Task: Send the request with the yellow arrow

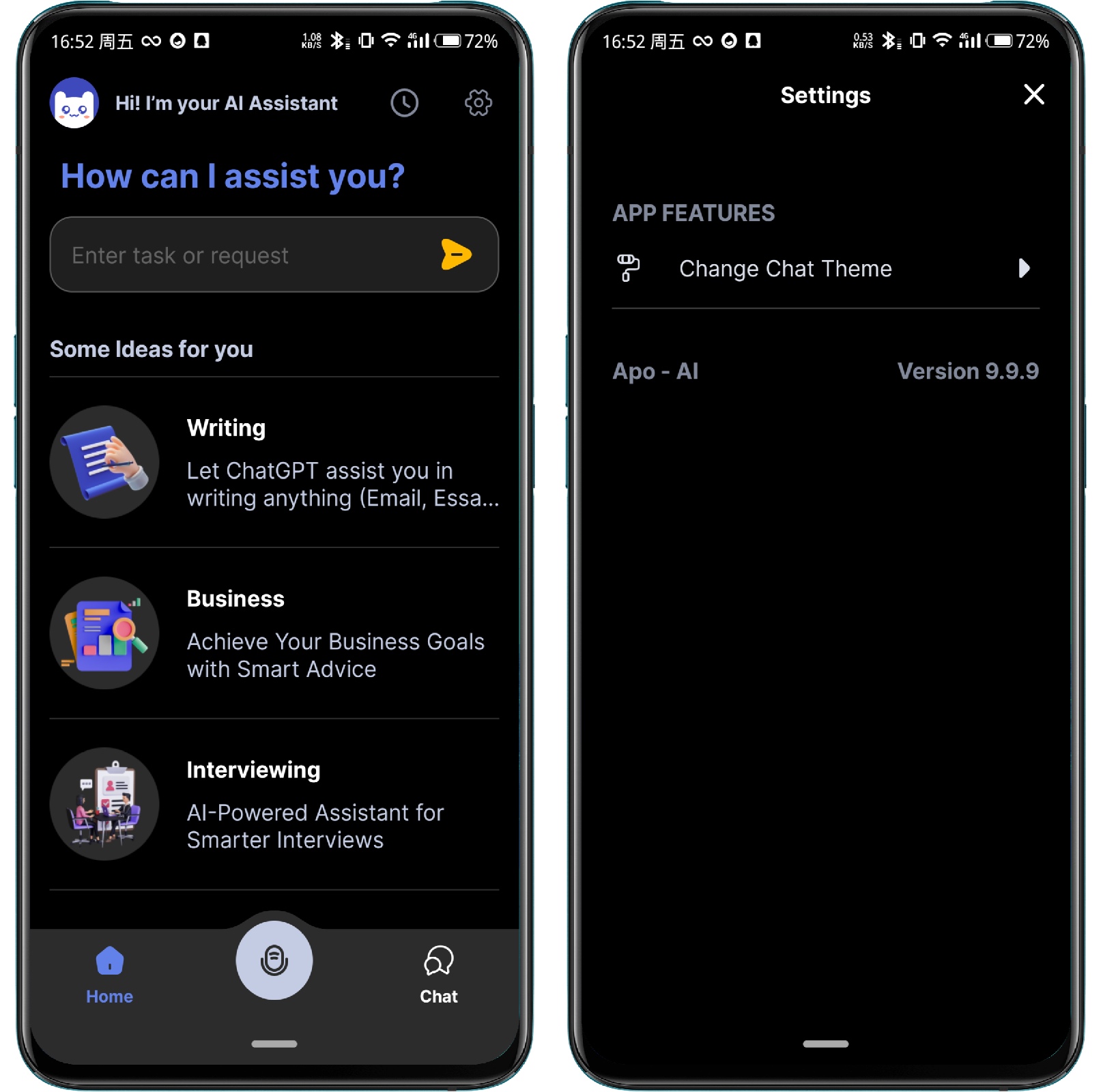Action: click(456, 255)
